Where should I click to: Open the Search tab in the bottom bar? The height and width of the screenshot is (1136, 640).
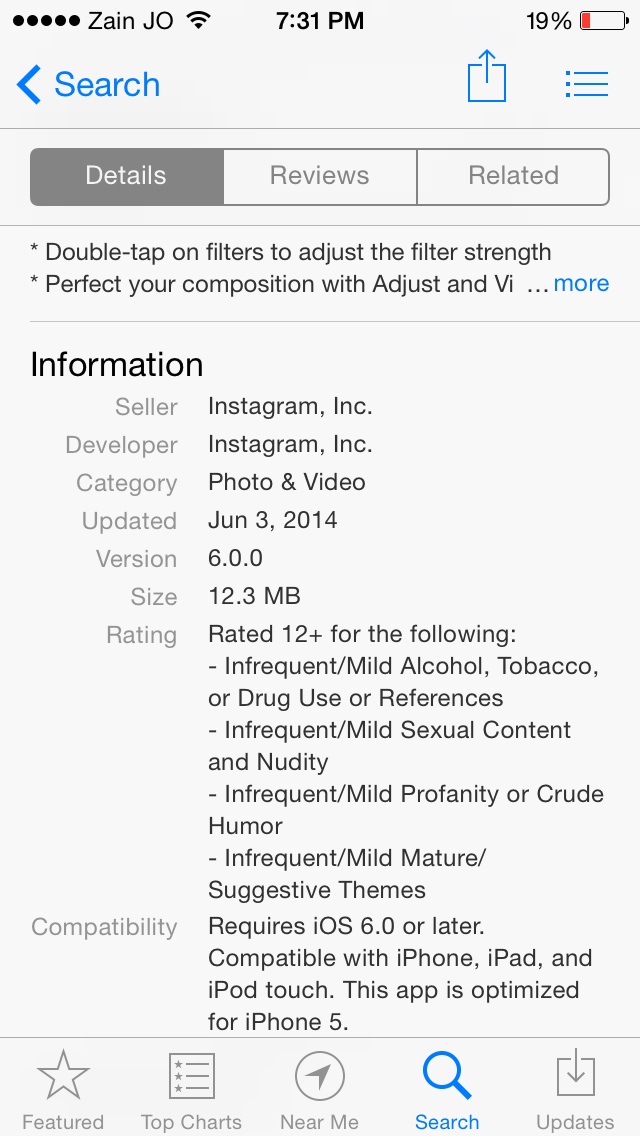pos(447,1090)
